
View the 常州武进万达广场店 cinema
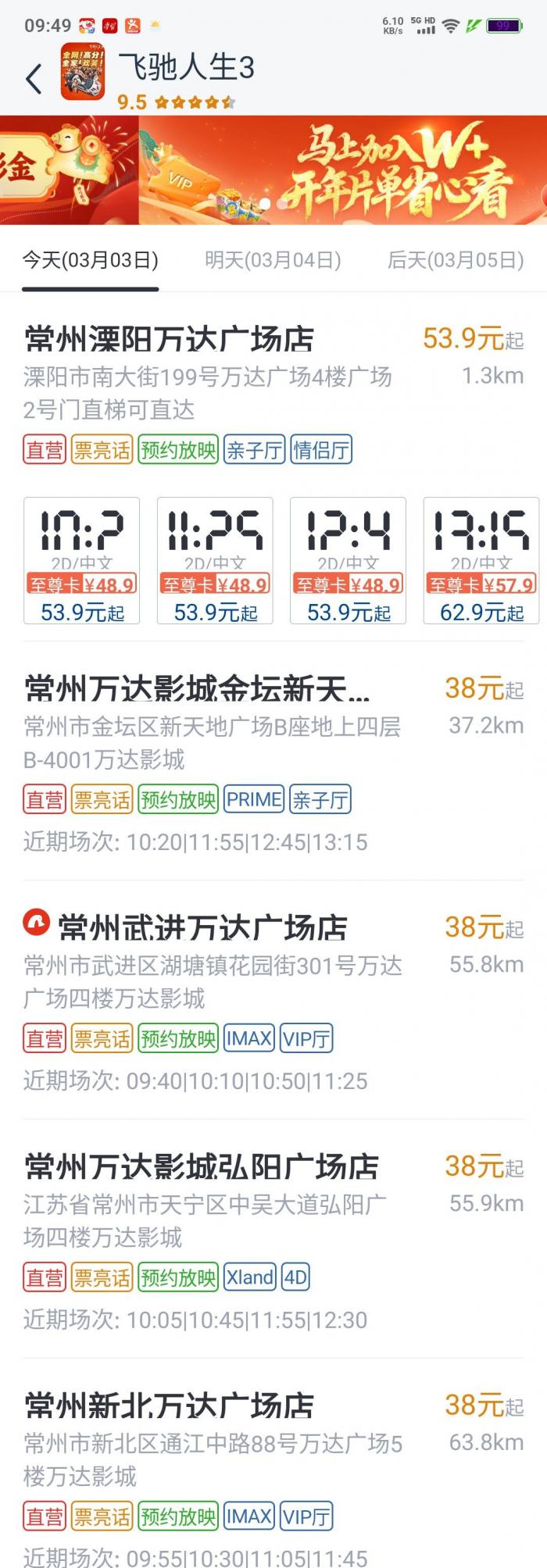(x=202, y=928)
